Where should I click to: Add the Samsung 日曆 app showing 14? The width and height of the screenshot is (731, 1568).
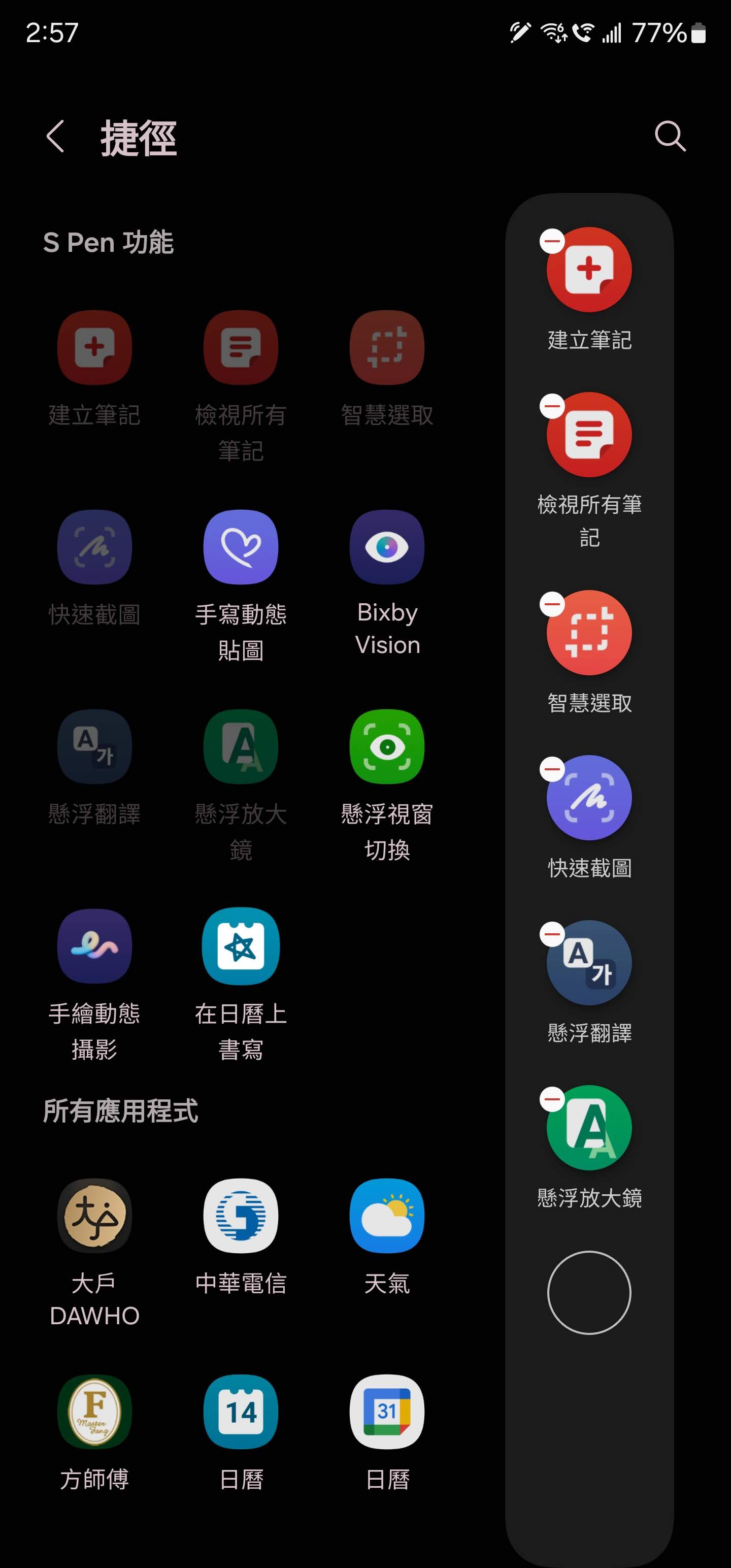pos(241,1412)
